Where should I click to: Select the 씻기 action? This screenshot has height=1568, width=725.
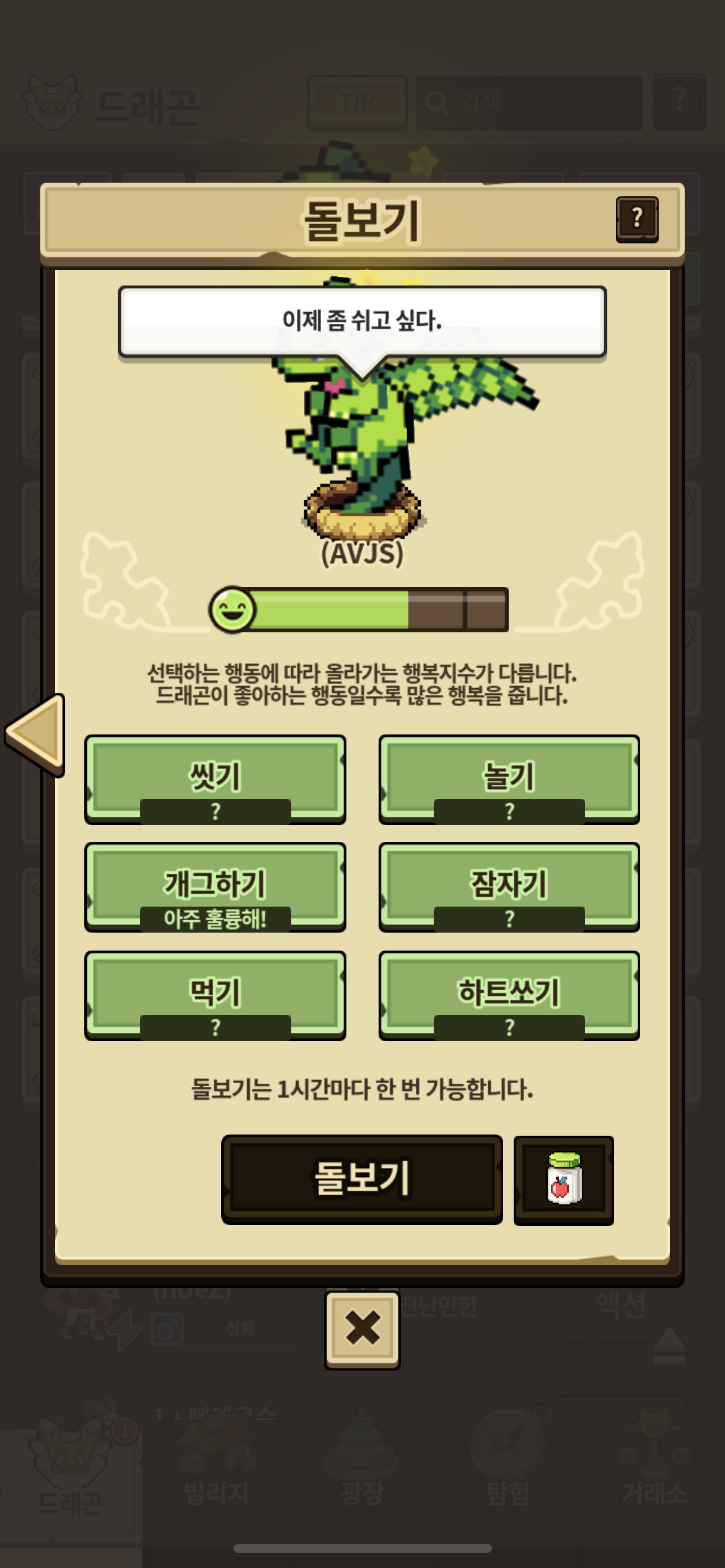pos(215,779)
